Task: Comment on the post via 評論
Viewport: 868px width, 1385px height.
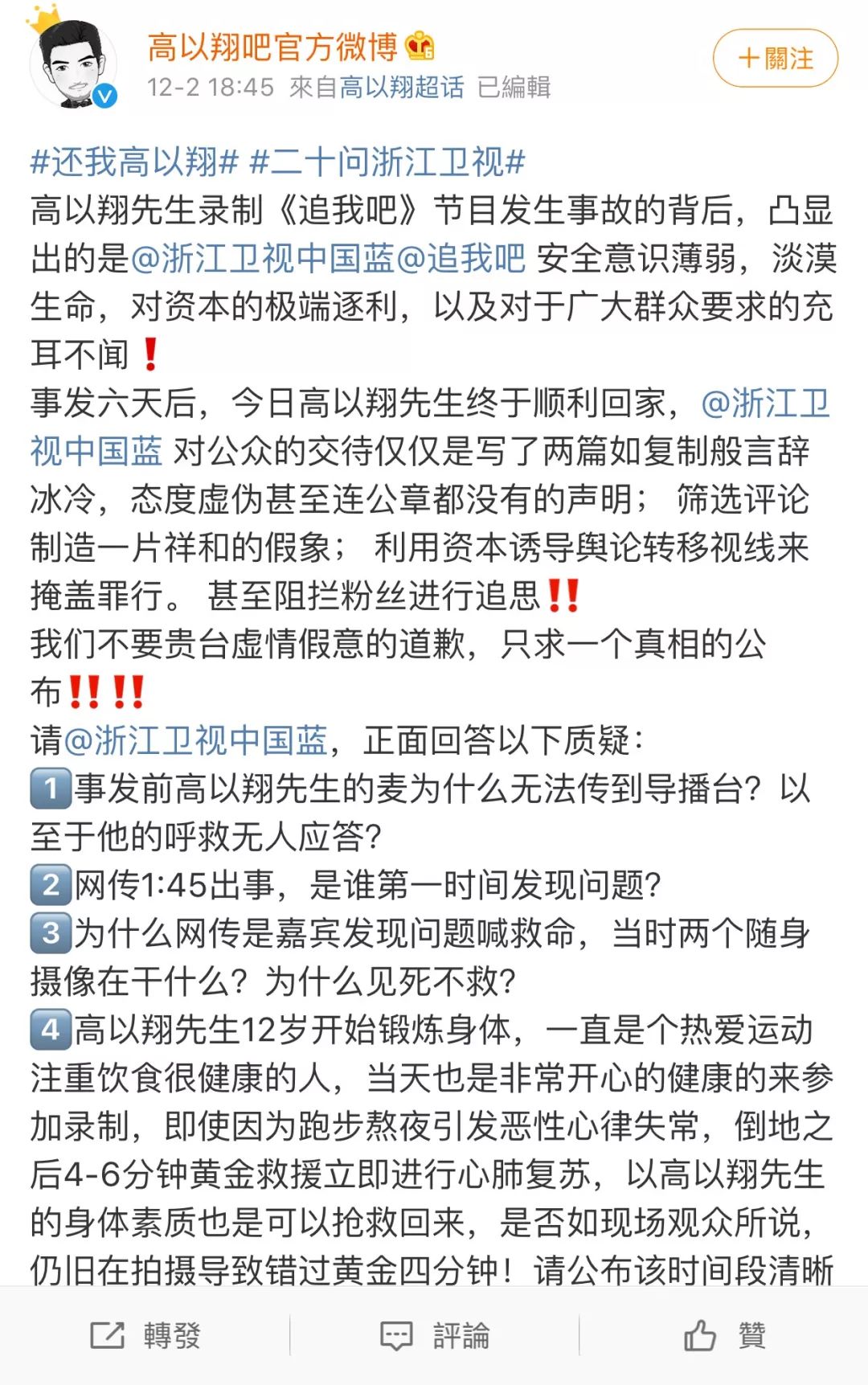Action: click(x=434, y=1335)
